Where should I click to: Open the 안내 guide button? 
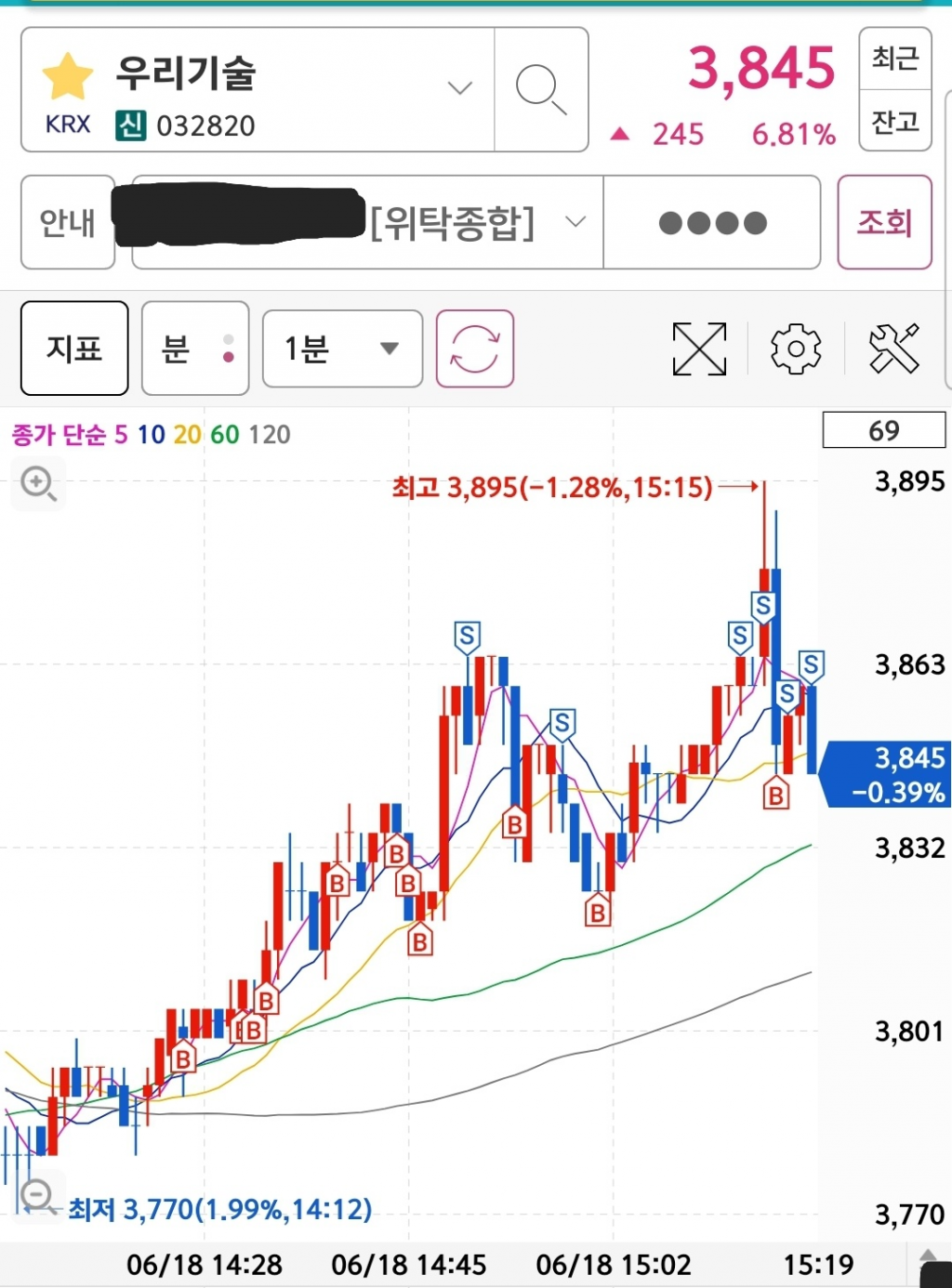pos(68,223)
